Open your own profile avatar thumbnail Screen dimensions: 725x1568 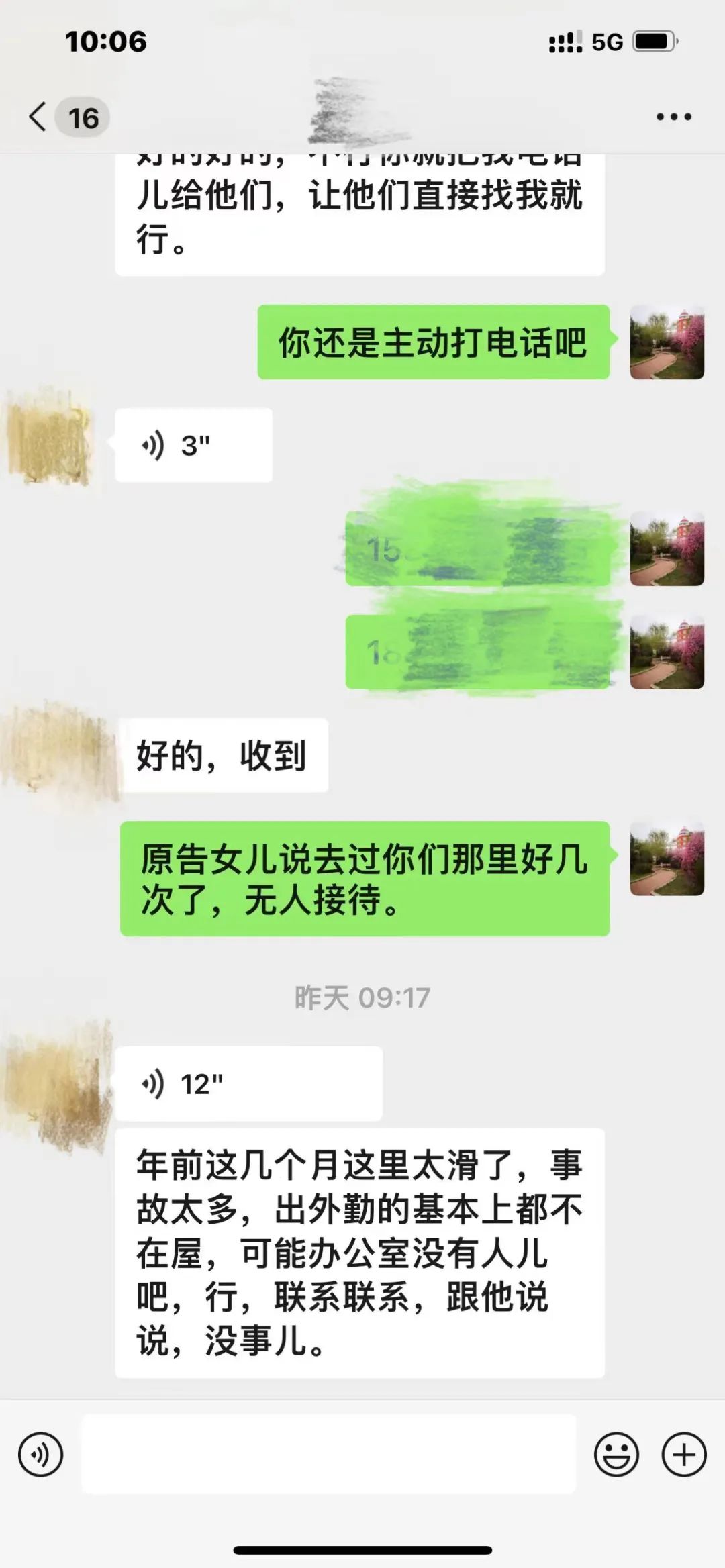tap(667, 342)
